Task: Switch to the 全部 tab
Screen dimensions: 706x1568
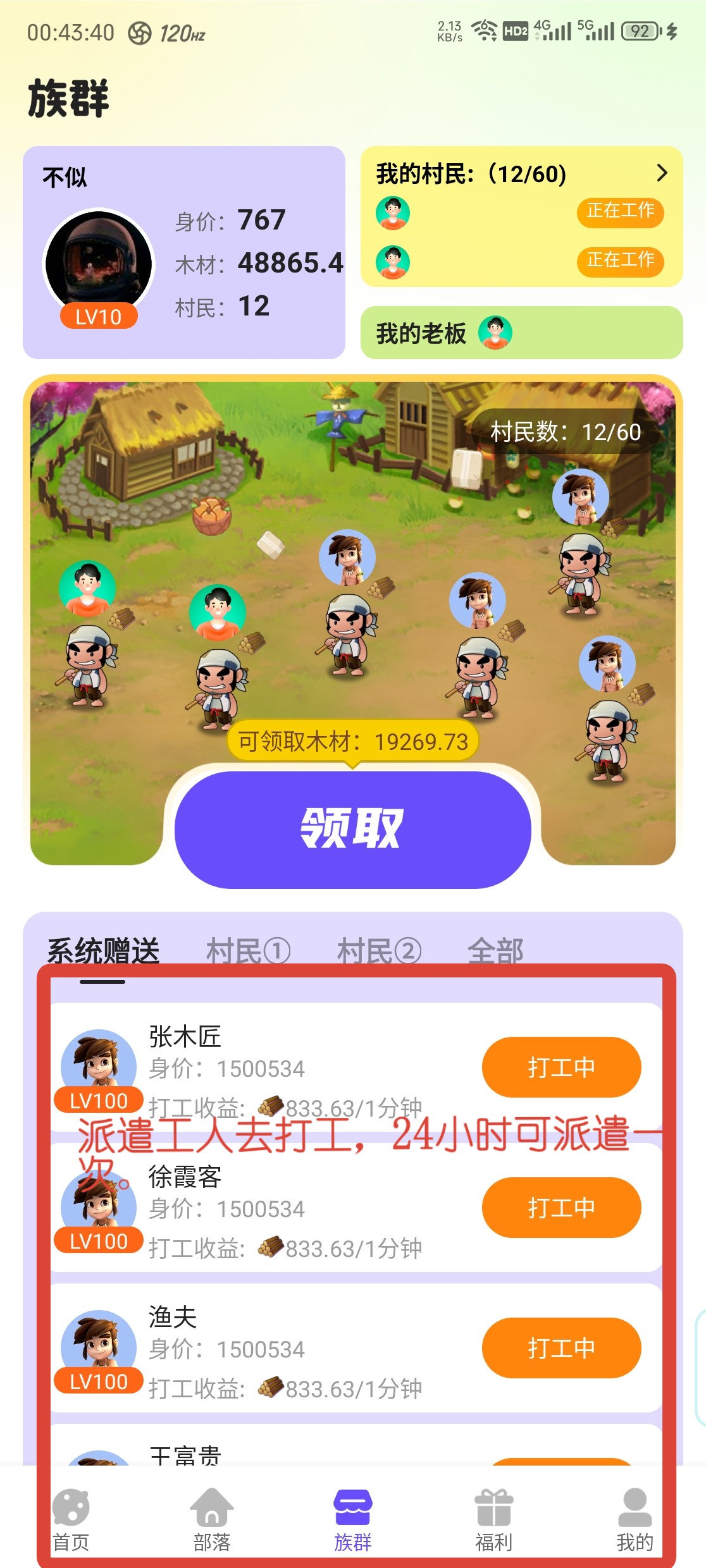Action: tap(495, 950)
